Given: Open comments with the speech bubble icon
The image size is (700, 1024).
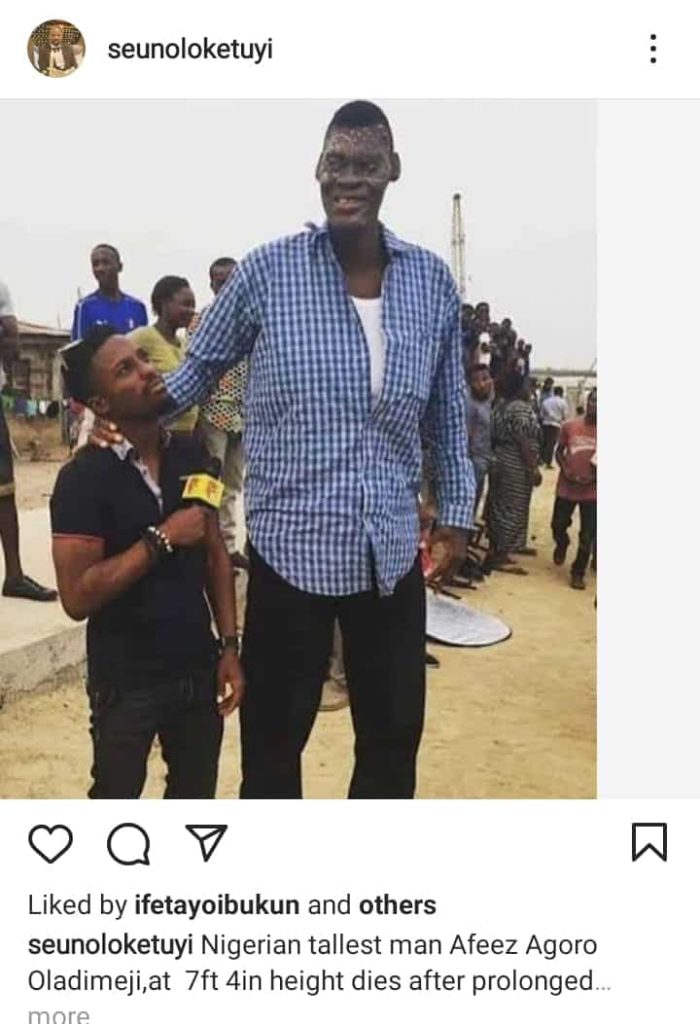Looking at the screenshot, I should pyautogui.click(x=128, y=845).
